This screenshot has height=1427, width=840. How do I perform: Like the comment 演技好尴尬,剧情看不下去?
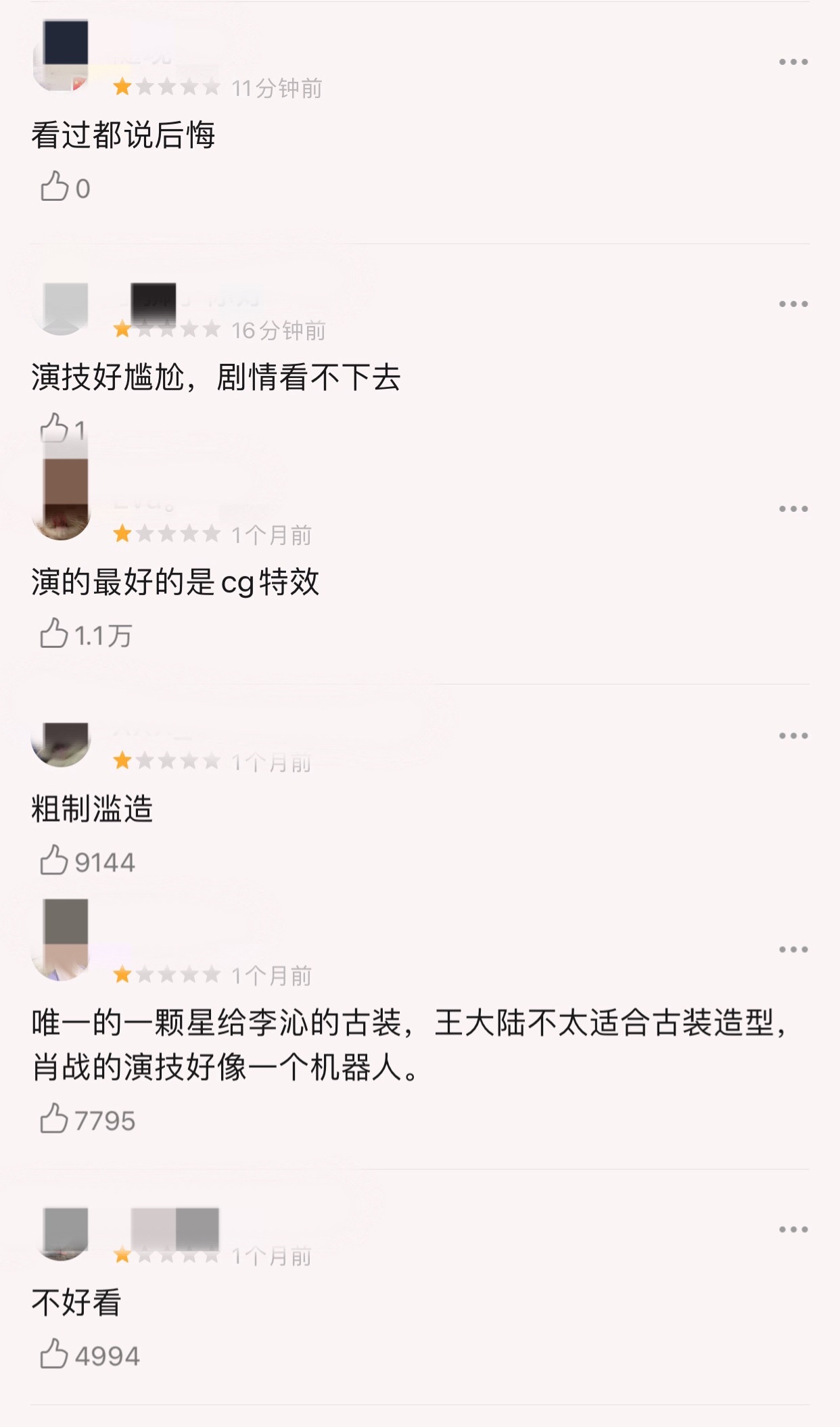(x=54, y=429)
